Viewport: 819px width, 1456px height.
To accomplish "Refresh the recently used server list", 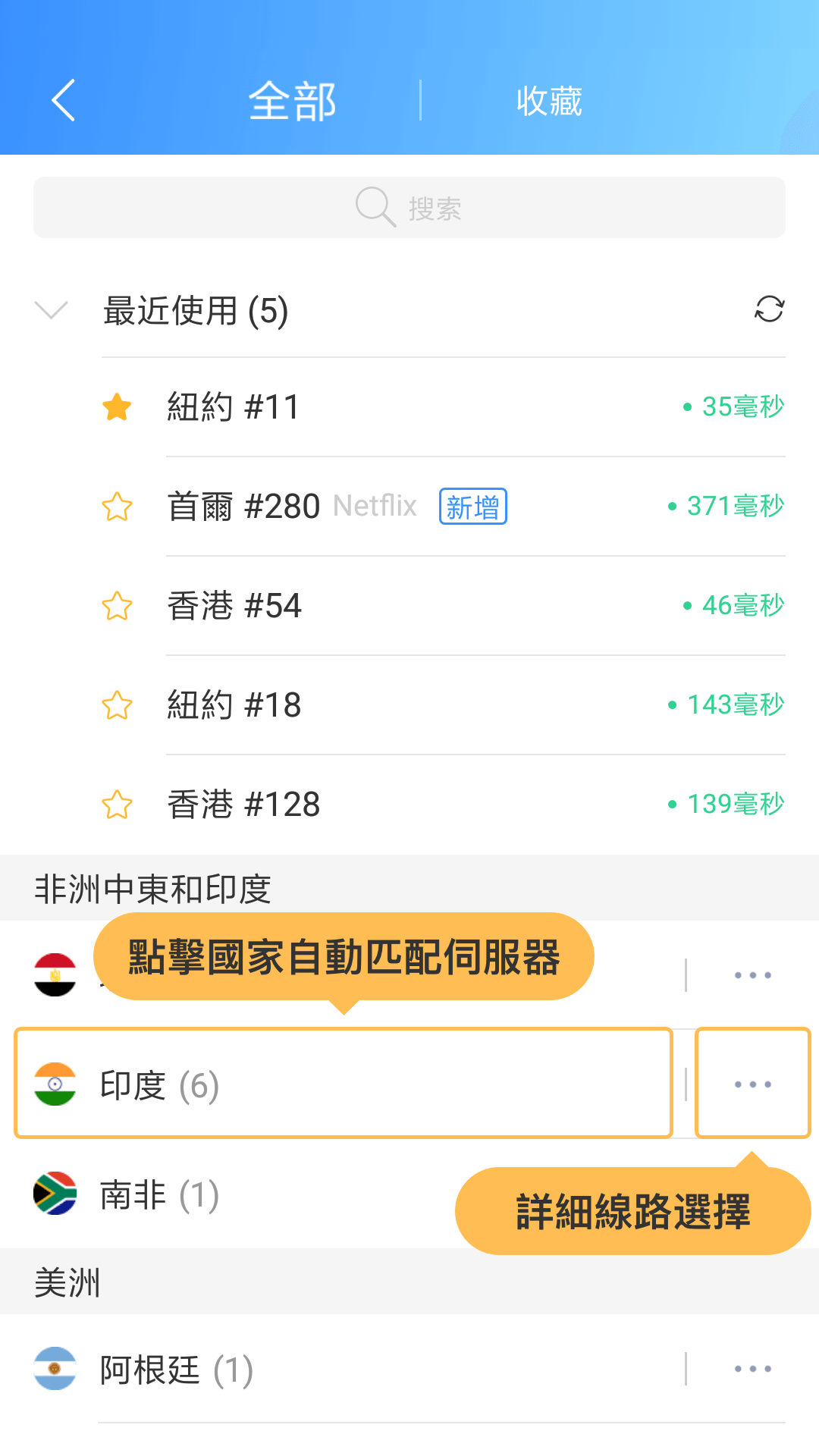I will click(x=769, y=309).
